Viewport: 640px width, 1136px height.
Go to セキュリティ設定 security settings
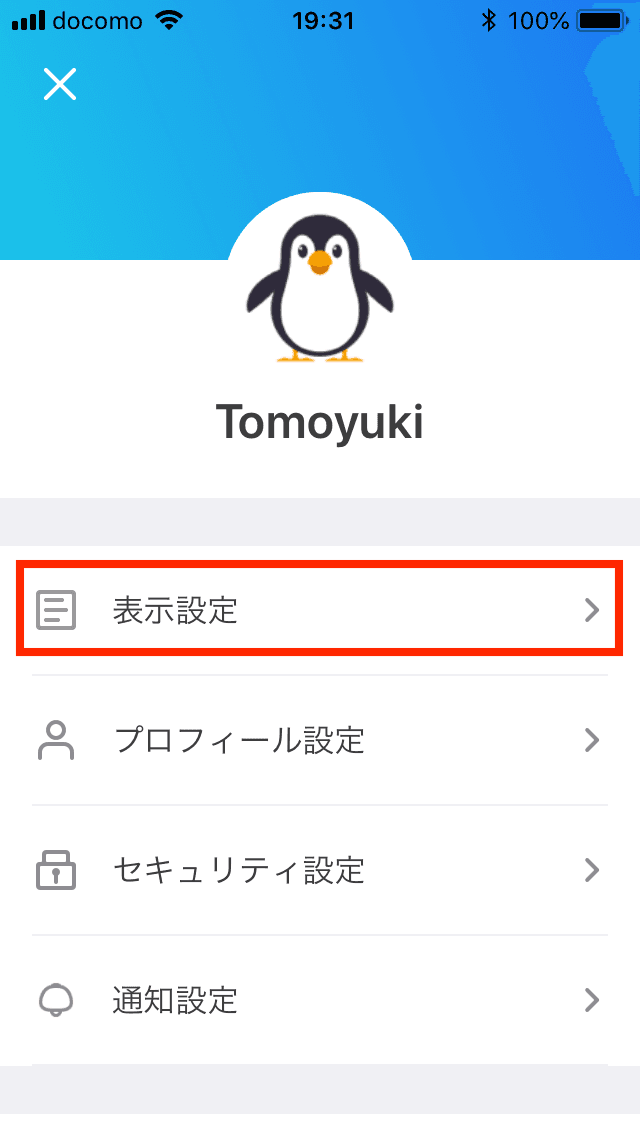pos(318,870)
